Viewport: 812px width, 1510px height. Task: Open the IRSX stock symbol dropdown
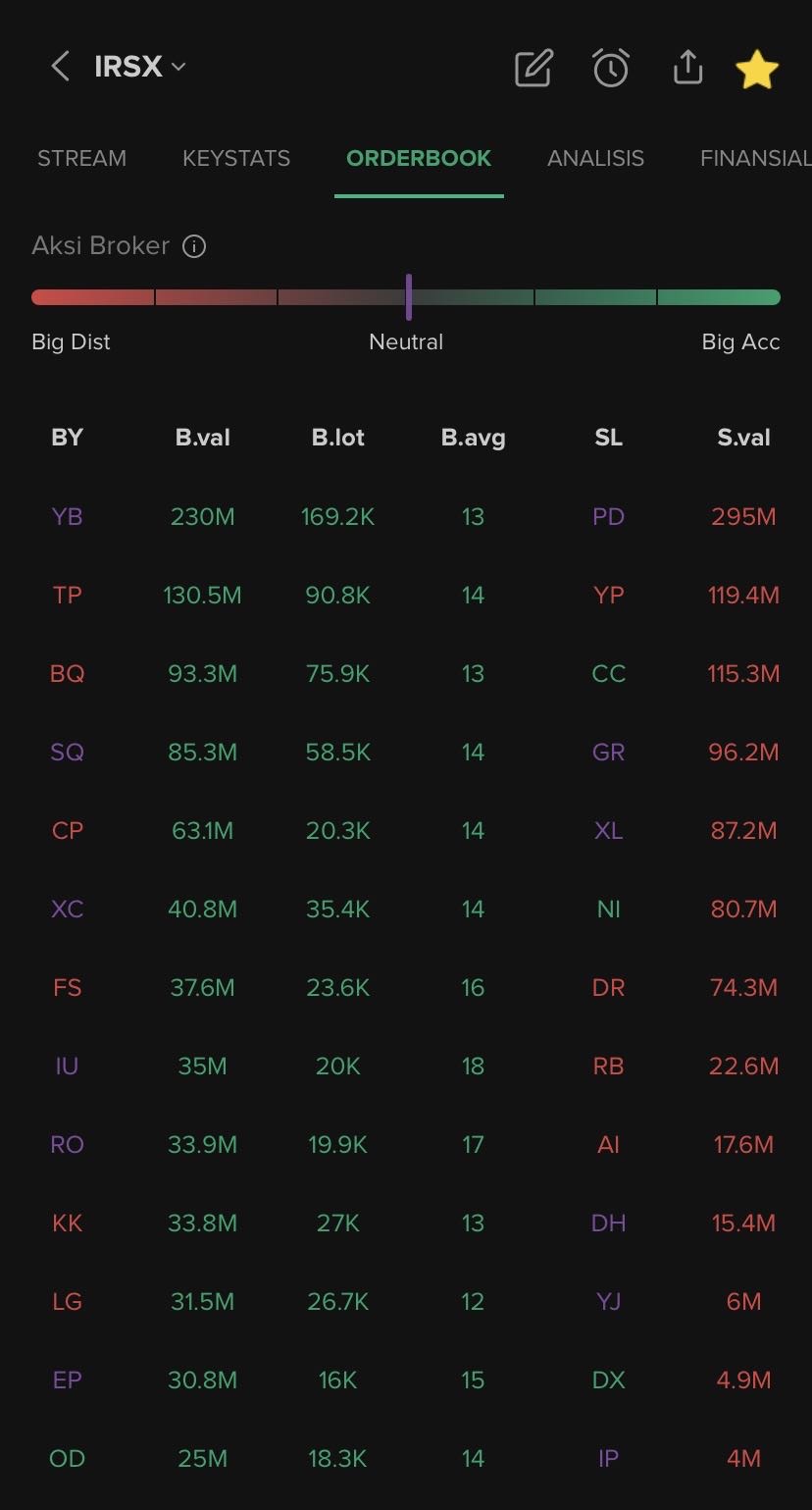(139, 67)
